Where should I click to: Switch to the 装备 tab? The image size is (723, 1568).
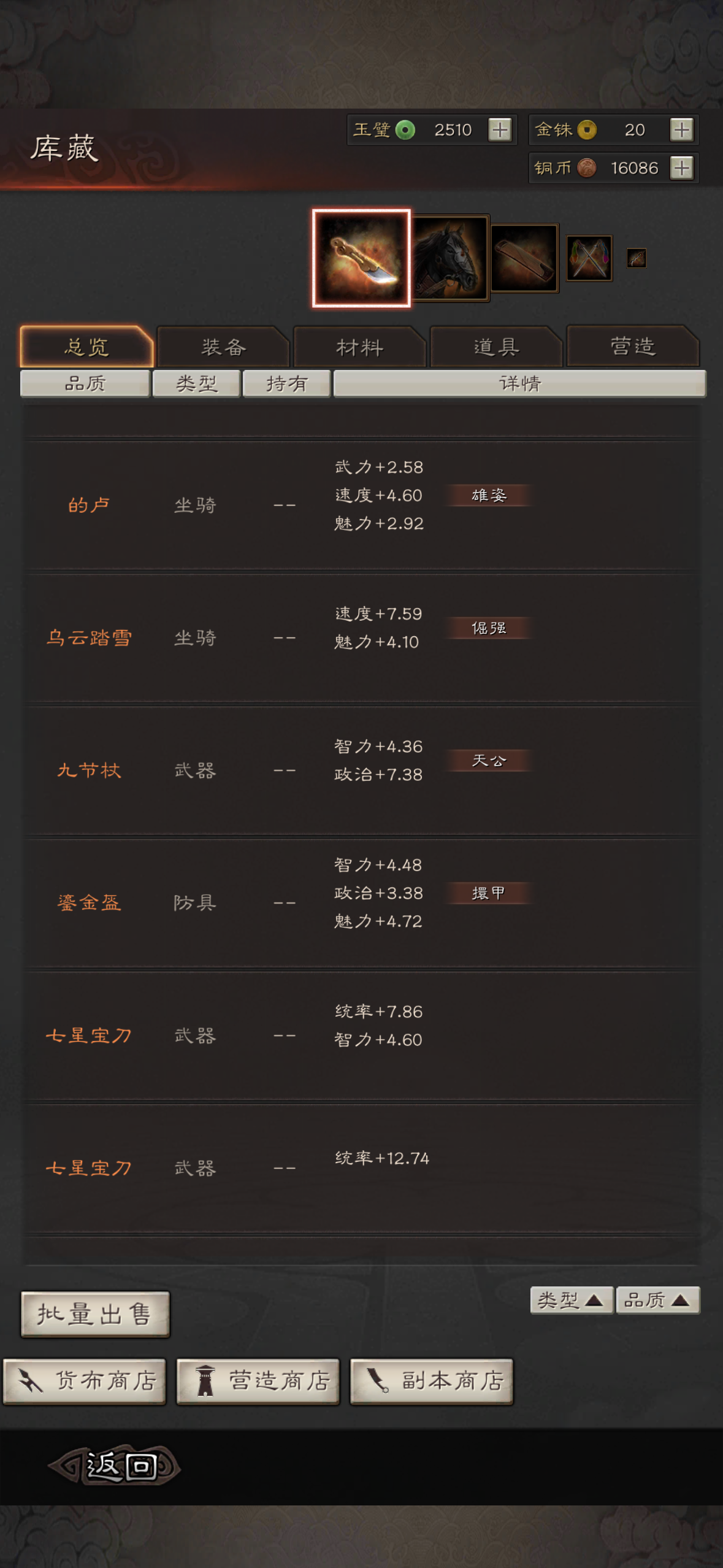223,347
